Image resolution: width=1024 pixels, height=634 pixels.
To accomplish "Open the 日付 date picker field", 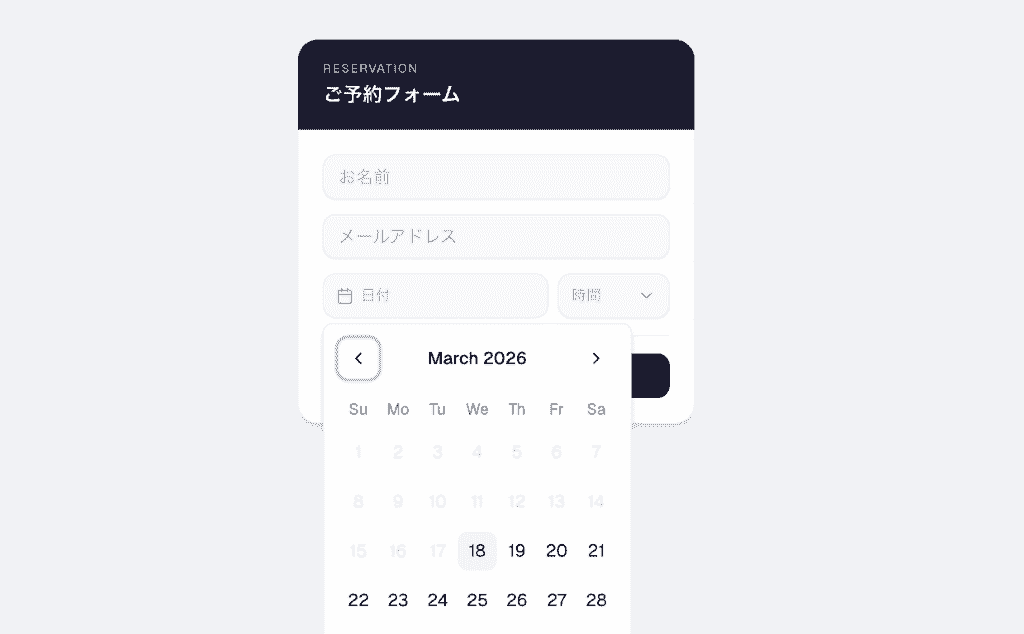I will point(435,296).
